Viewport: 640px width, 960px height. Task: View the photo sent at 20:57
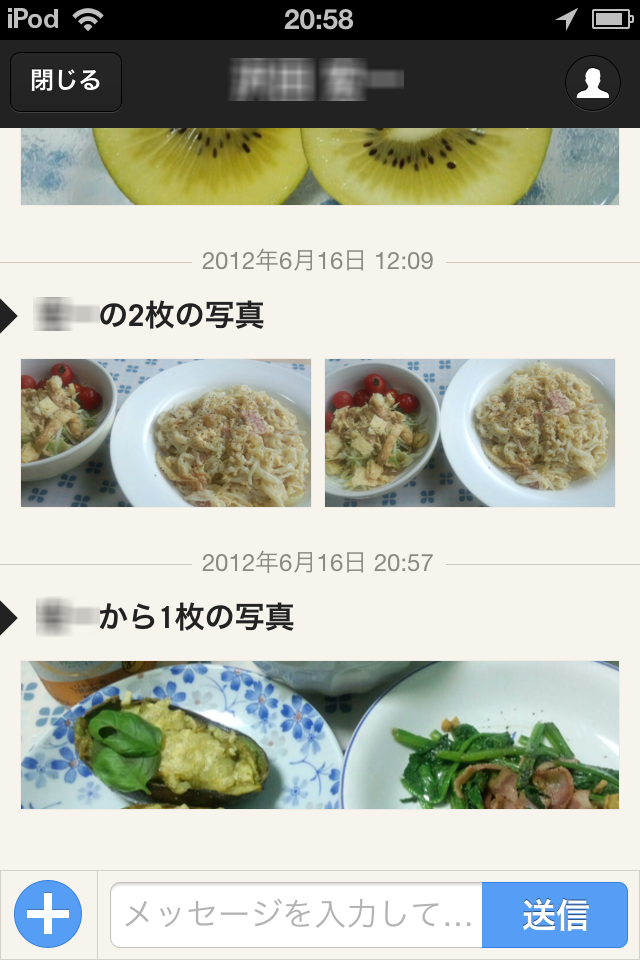point(320,735)
